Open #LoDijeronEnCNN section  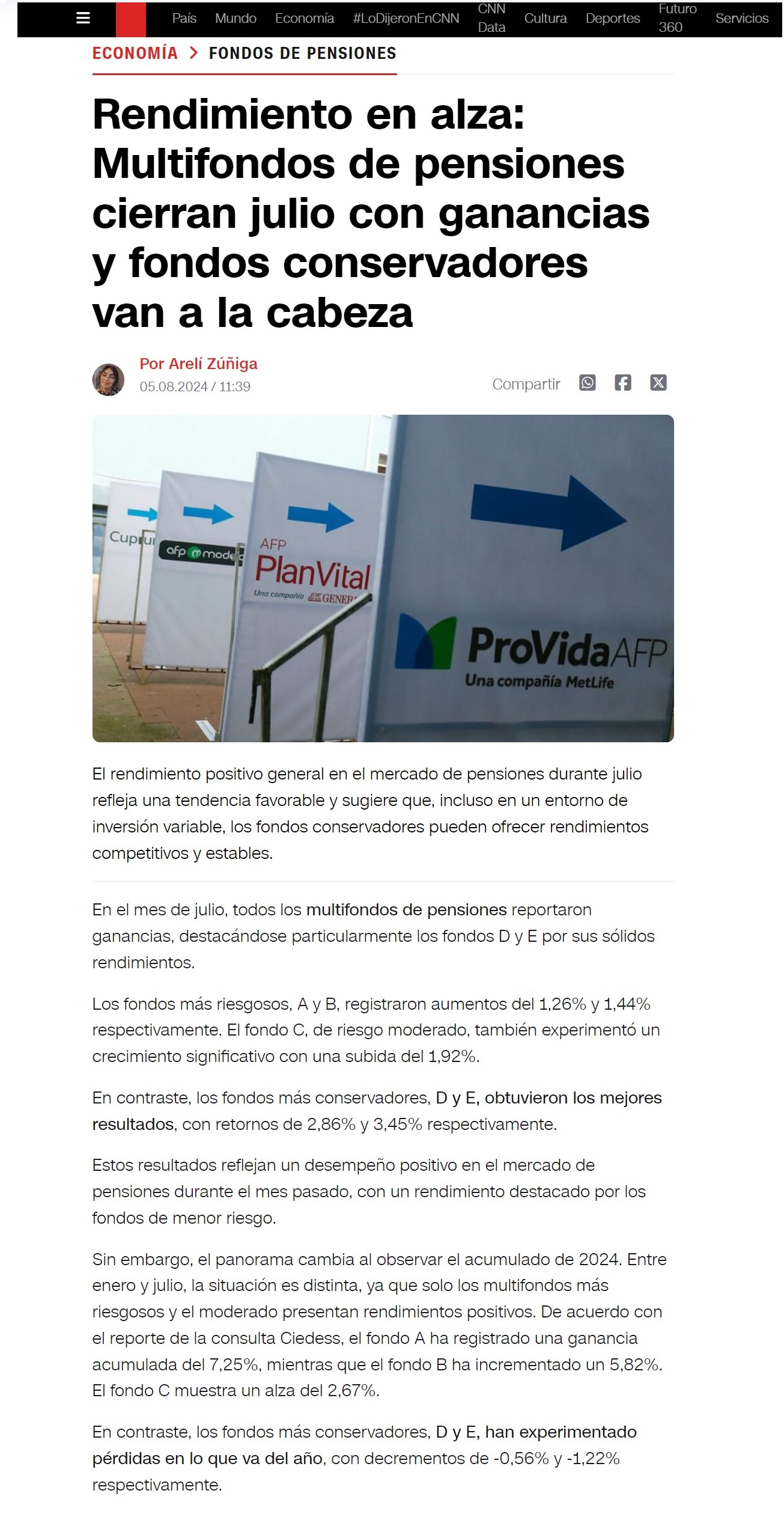[406, 18]
